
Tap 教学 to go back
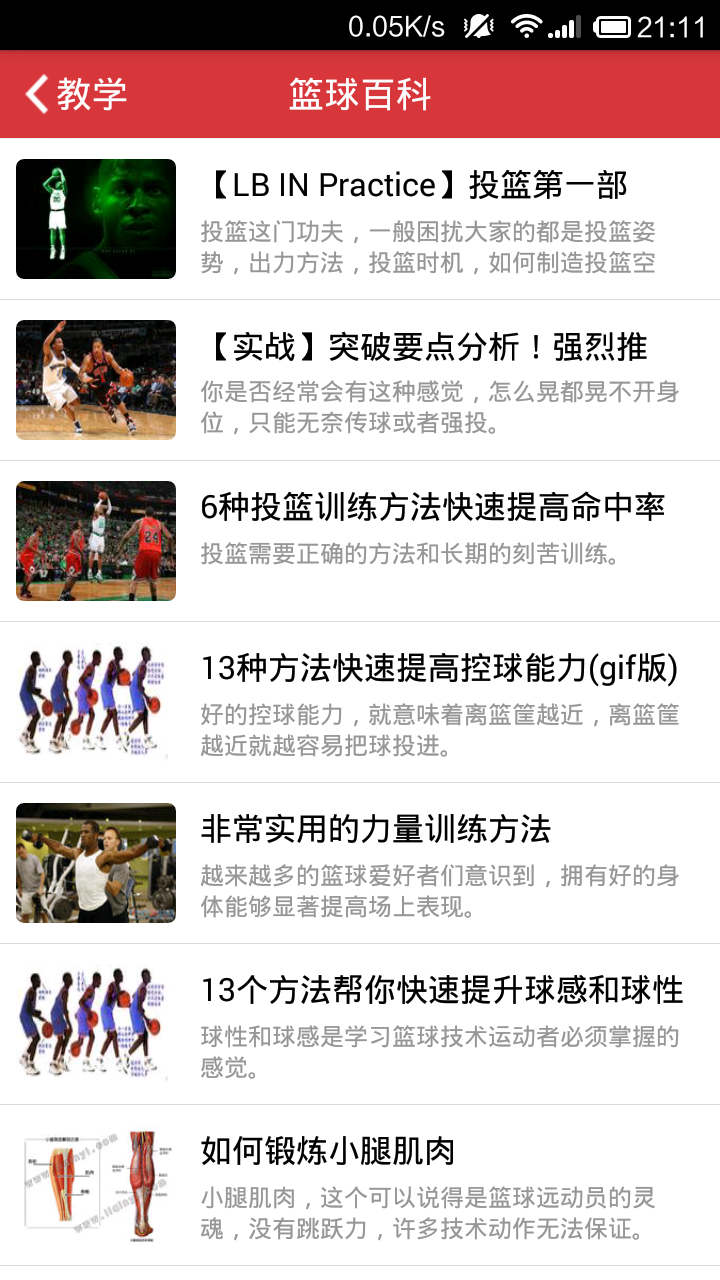tap(92, 94)
